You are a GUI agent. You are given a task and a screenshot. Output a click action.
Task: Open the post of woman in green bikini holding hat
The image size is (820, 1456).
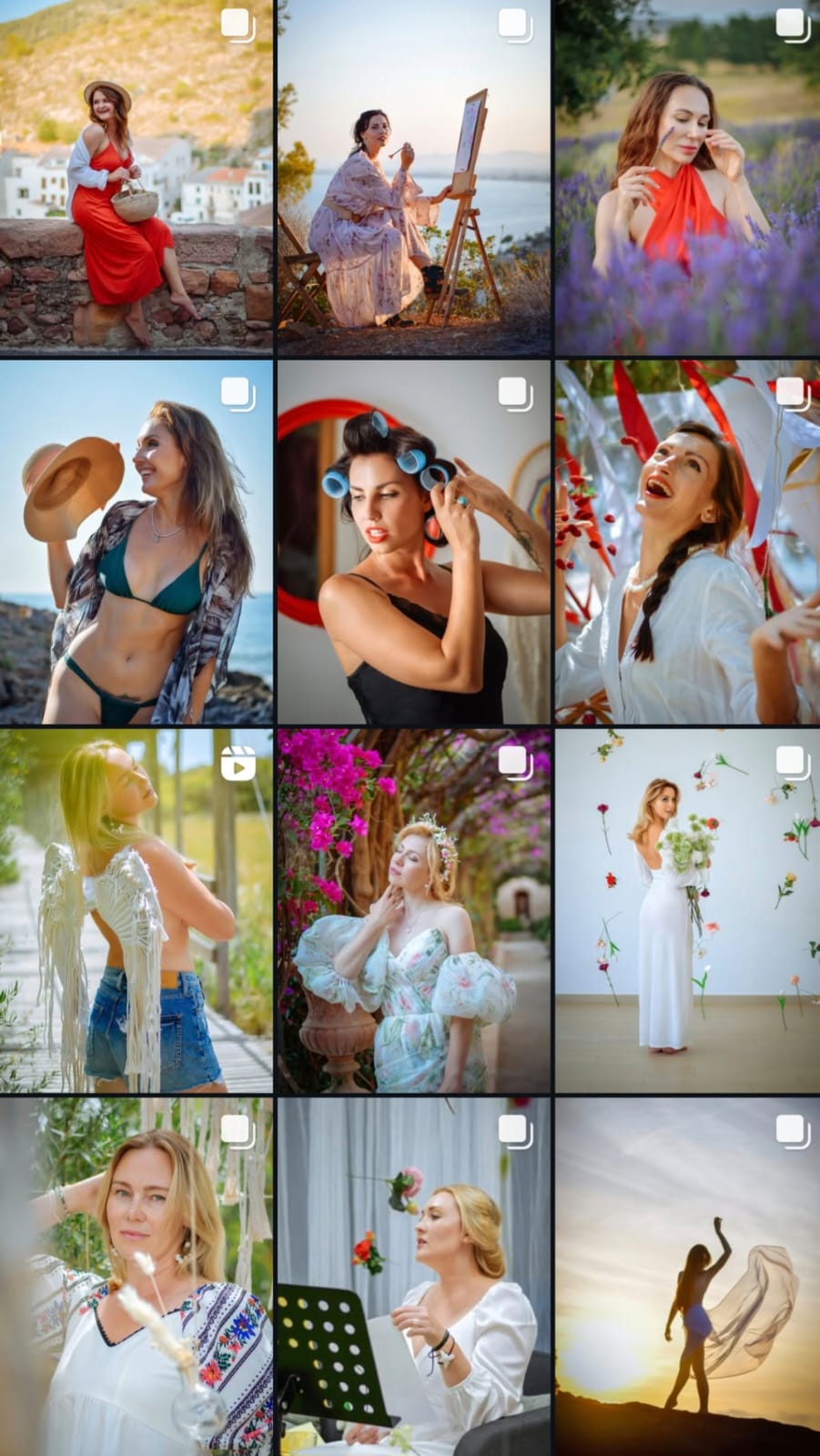tap(136, 543)
